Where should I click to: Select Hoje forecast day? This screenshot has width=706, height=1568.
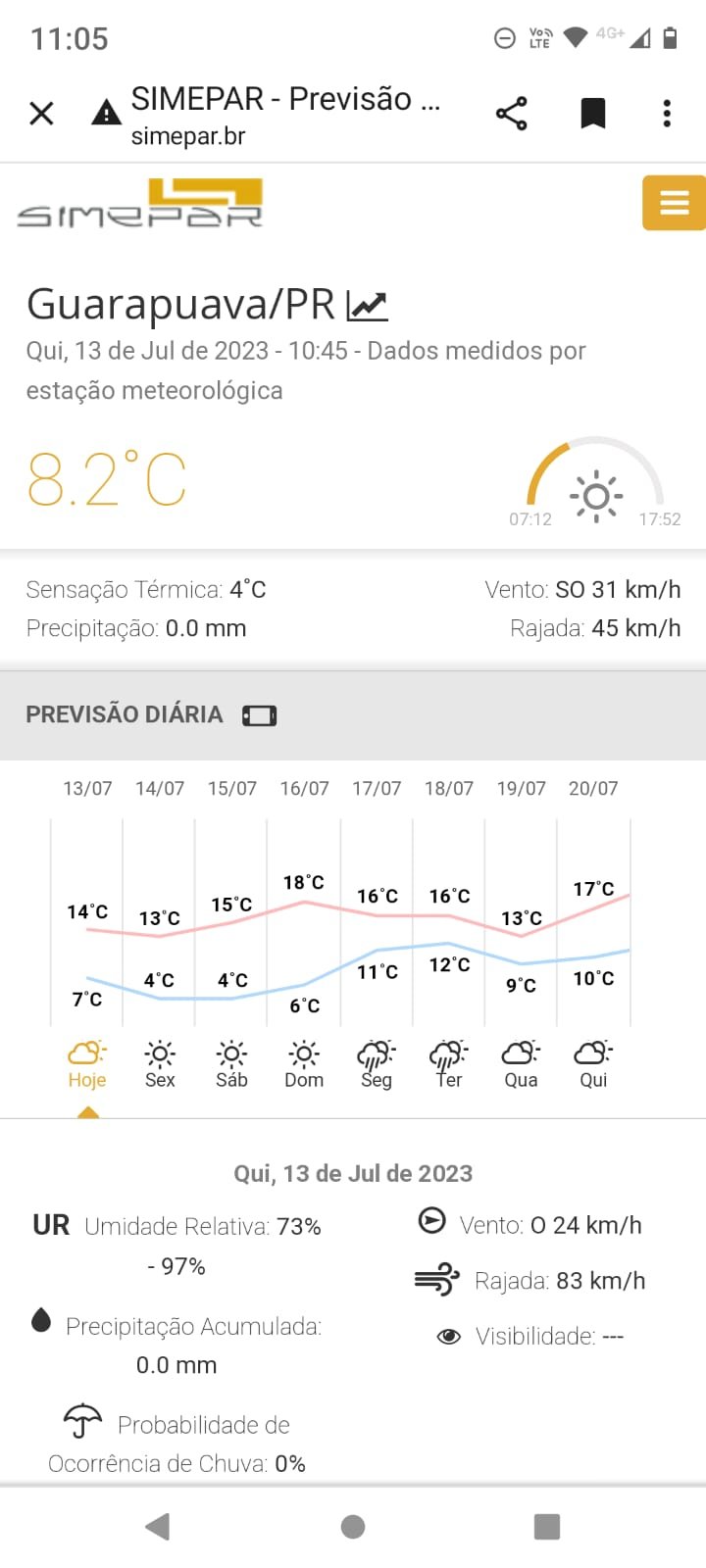click(x=87, y=1065)
